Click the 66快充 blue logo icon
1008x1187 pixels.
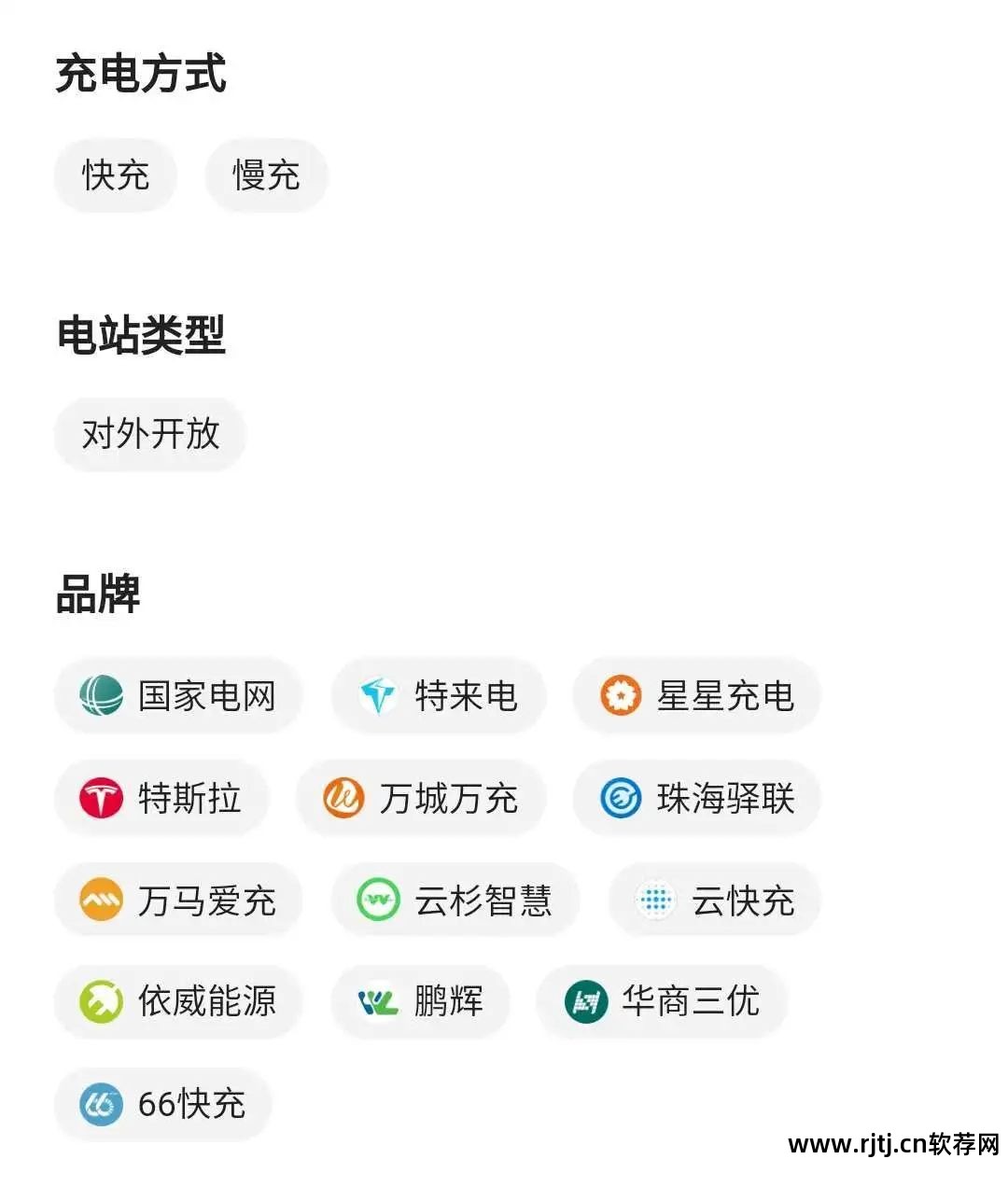pyautogui.click(x=103, y=1104)
